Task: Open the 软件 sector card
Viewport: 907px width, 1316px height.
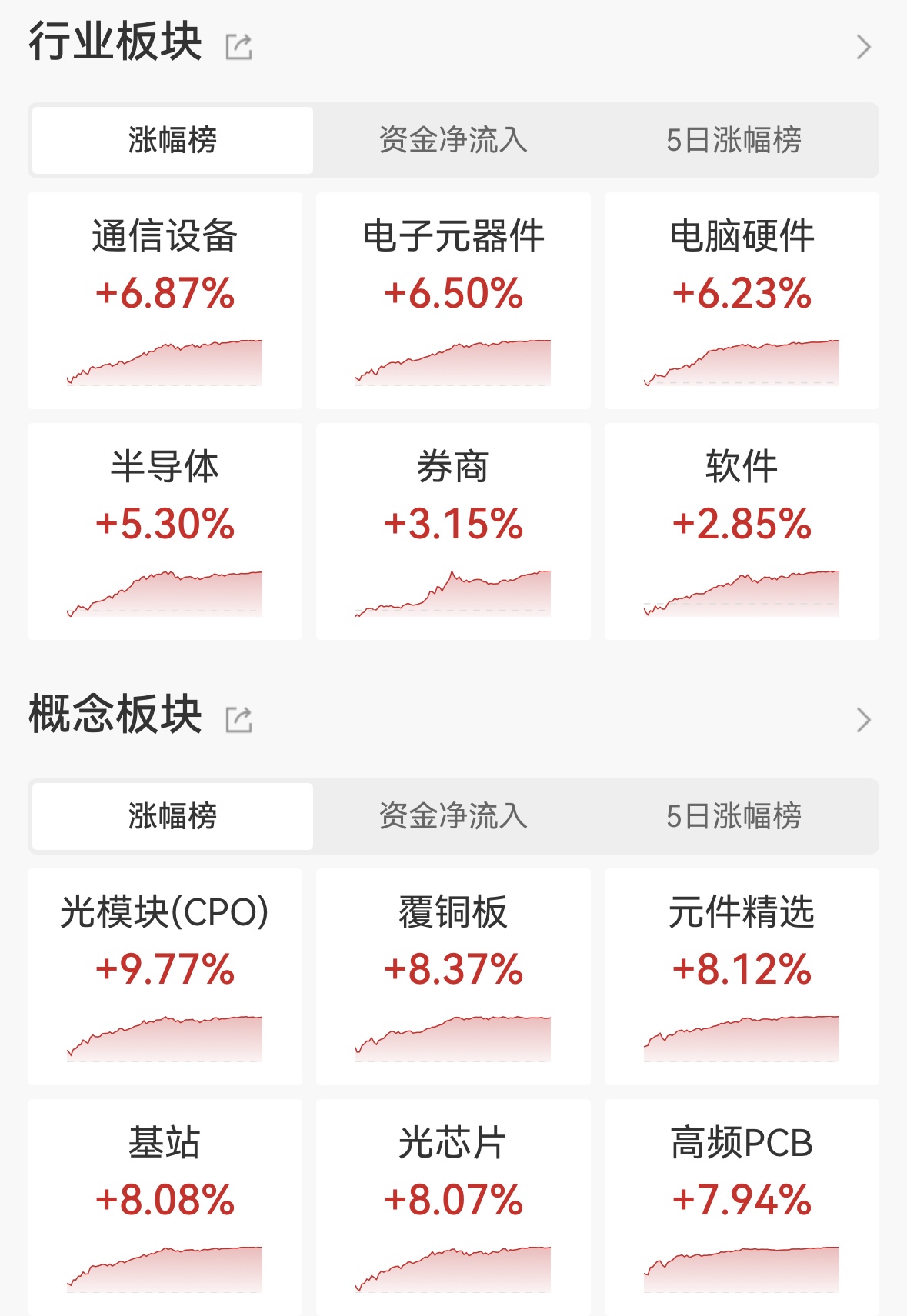Action: (x=742, y=531)
